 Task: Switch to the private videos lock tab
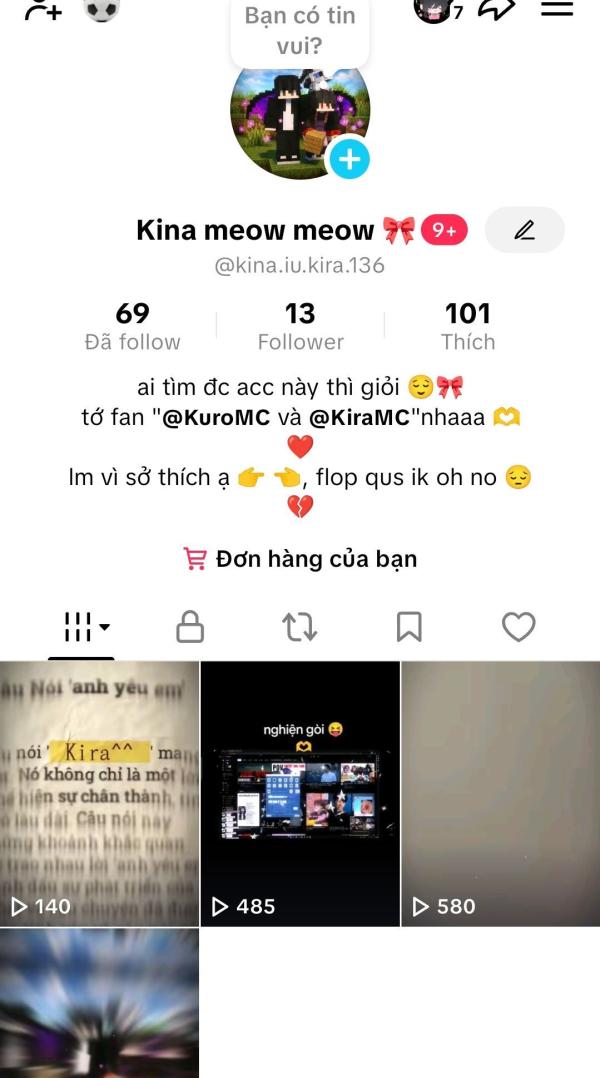[x=190, y=626]
